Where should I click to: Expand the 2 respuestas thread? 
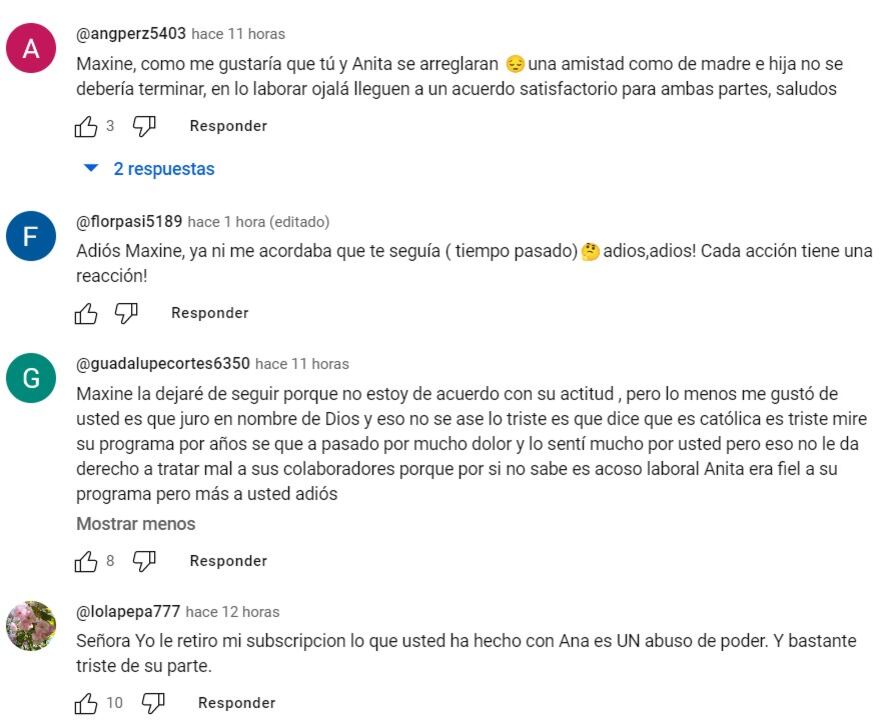tap(152, 169)
